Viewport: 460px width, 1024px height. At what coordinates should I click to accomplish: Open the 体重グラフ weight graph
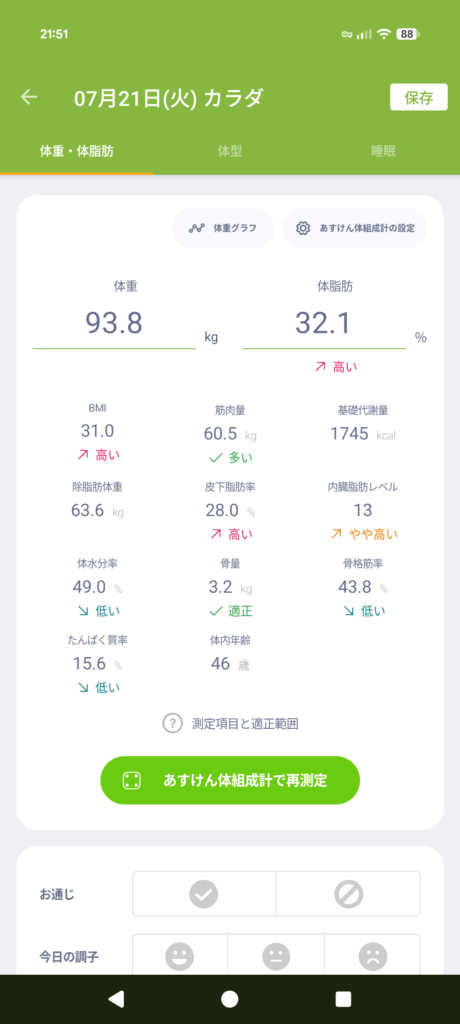(223, 228)
